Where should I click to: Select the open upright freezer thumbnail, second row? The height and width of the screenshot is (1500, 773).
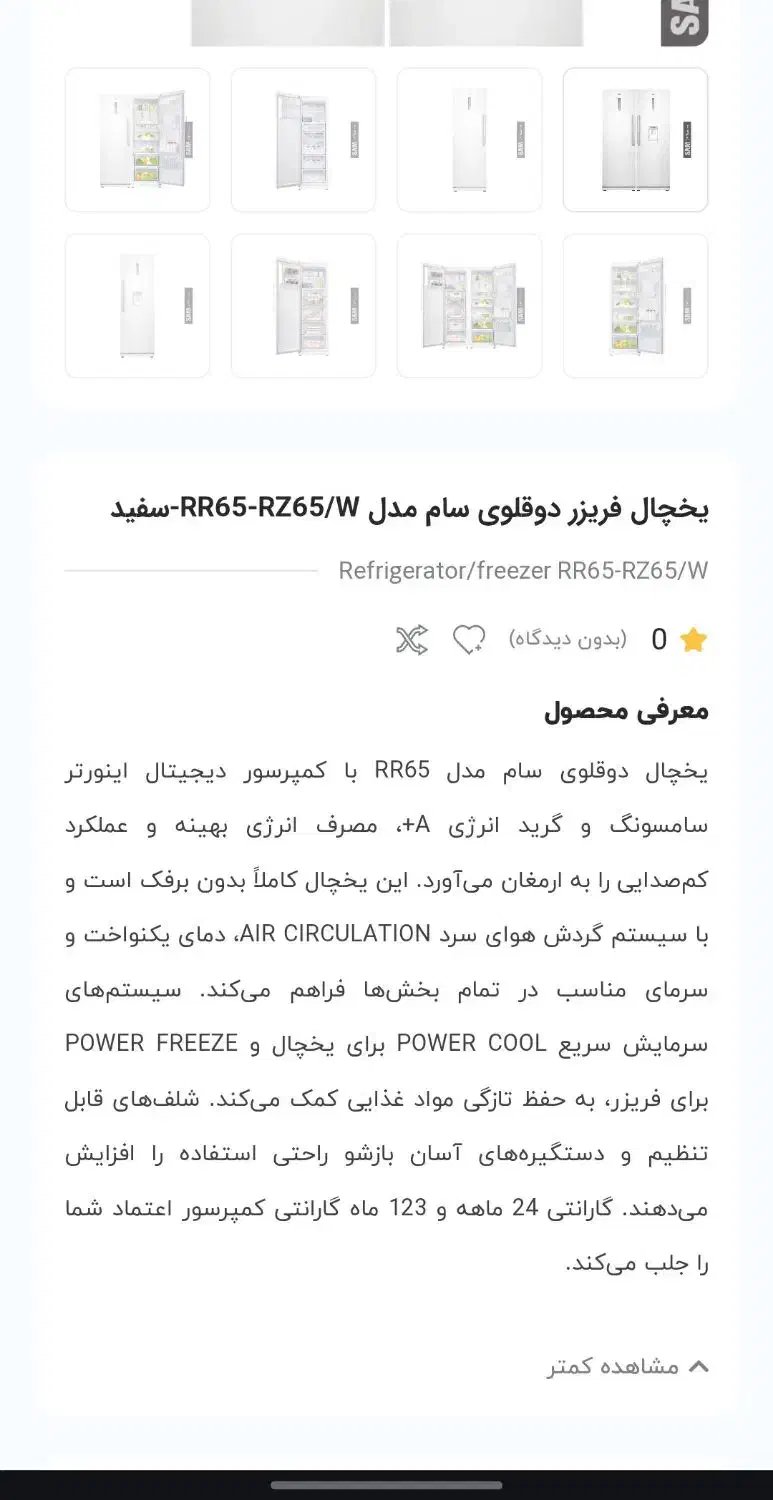pos(303,305)
